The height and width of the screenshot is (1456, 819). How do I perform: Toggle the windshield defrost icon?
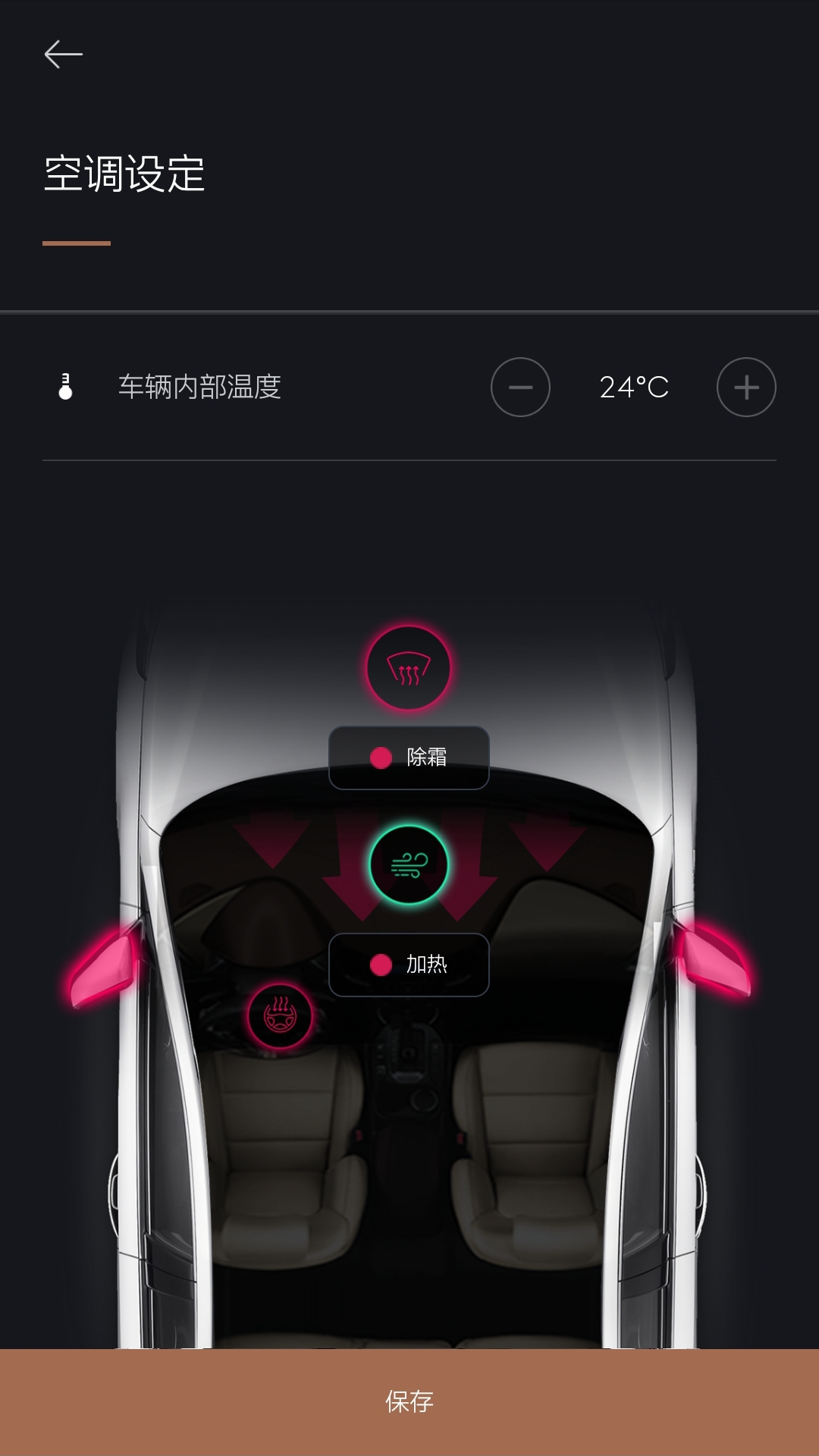click(x=409, y=668)
